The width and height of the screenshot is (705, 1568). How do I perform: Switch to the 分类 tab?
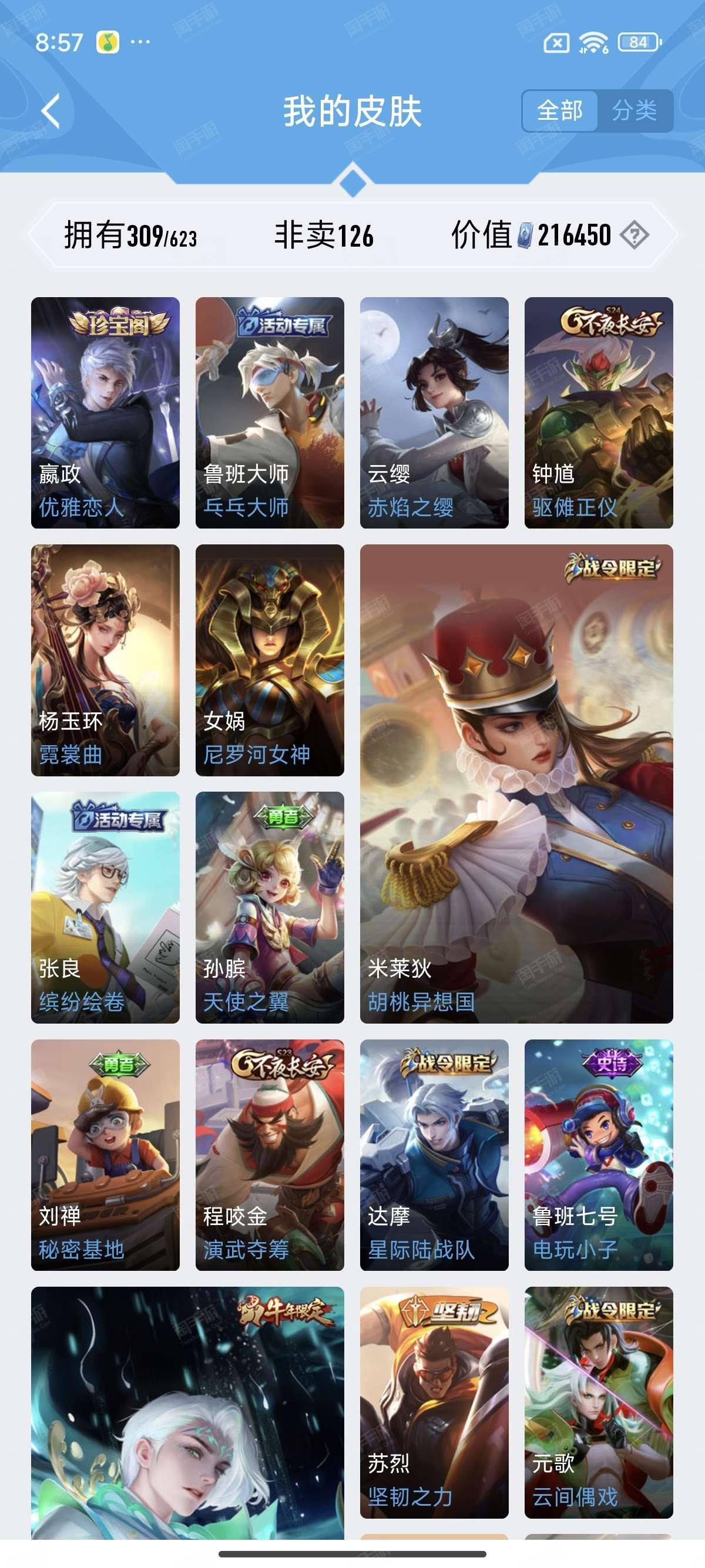click(x=634, y=111)
